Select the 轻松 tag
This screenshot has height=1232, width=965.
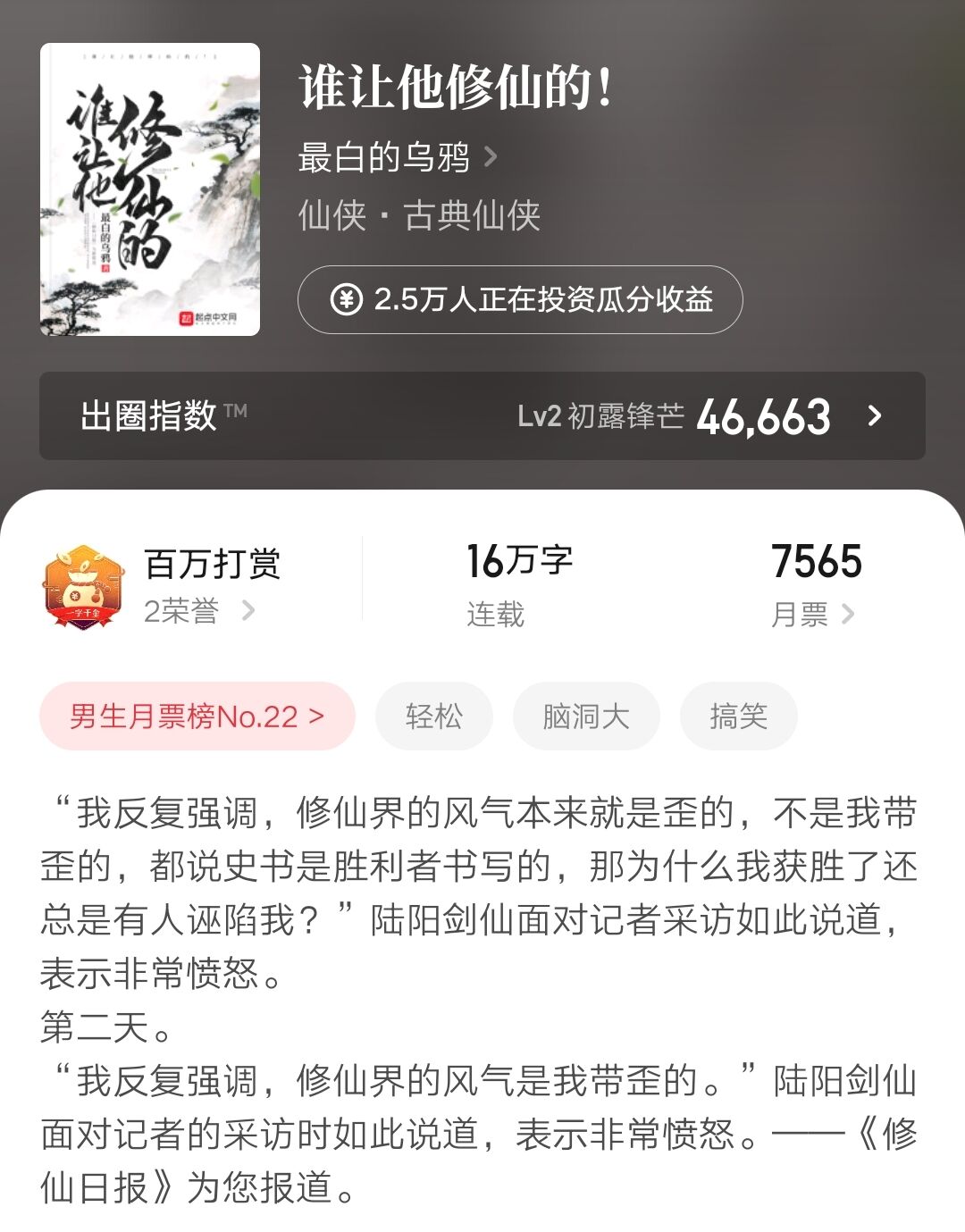pyautogui.click(x=435, y=715)
